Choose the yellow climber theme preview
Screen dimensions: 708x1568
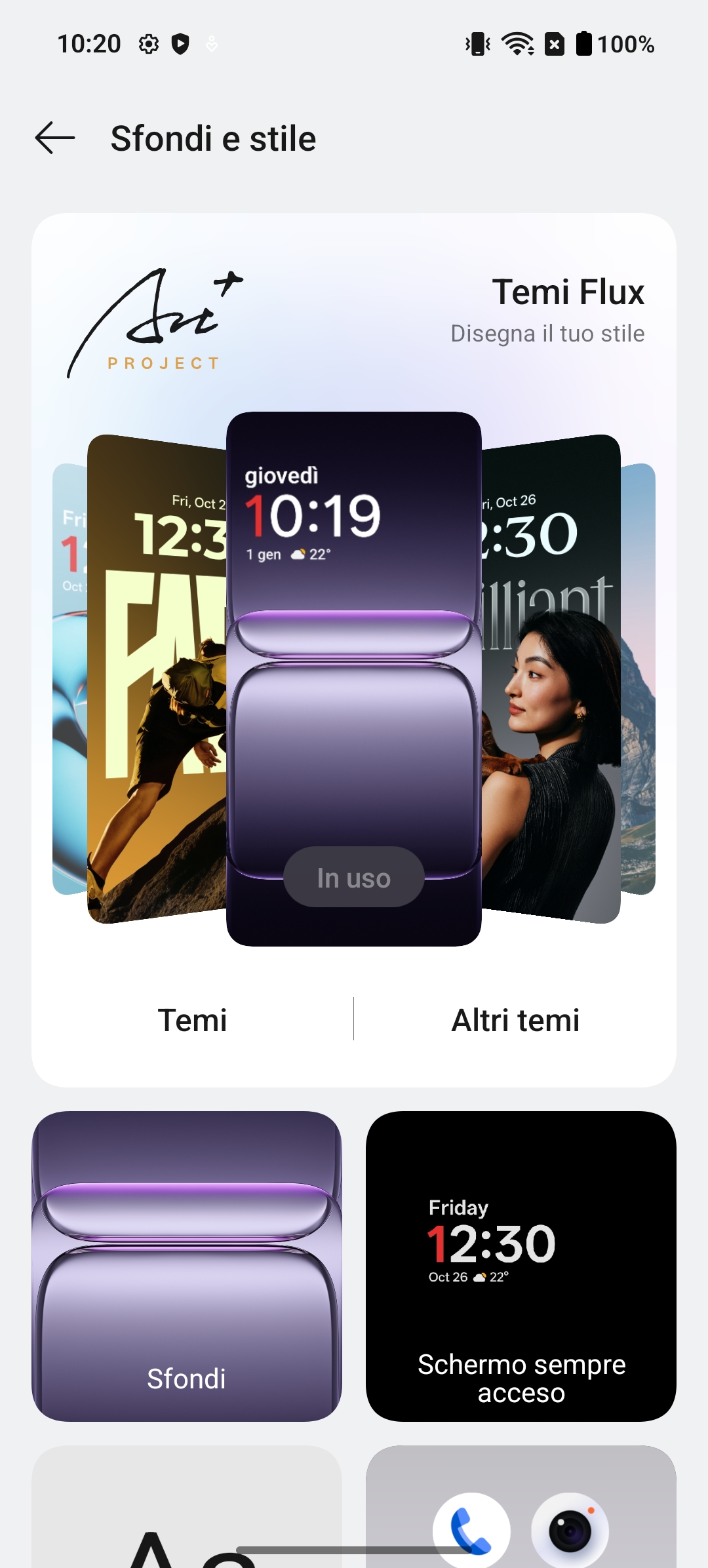pos(157,678)
